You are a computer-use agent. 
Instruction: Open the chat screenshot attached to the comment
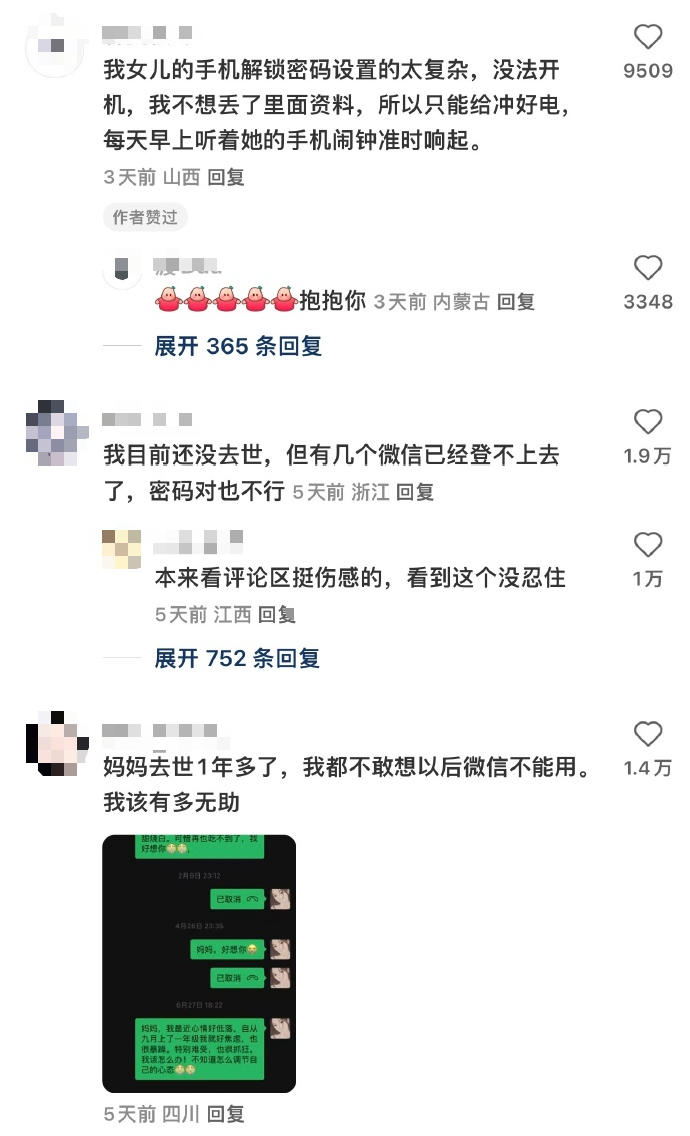click(x=199, y=963)
